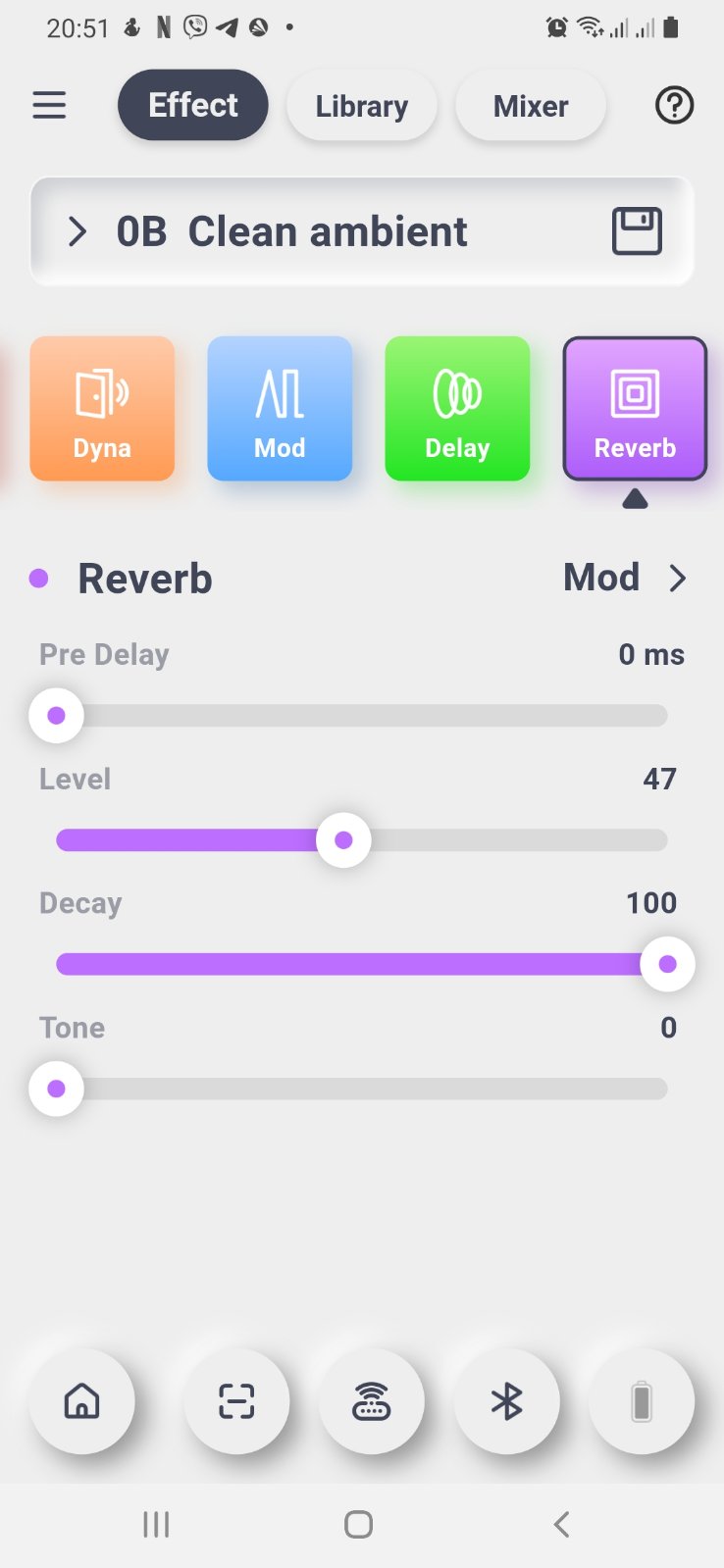Select the Dyna effect block
Image resolution: width=724 pixels, height=1568 pixels.
click(102, 409)
